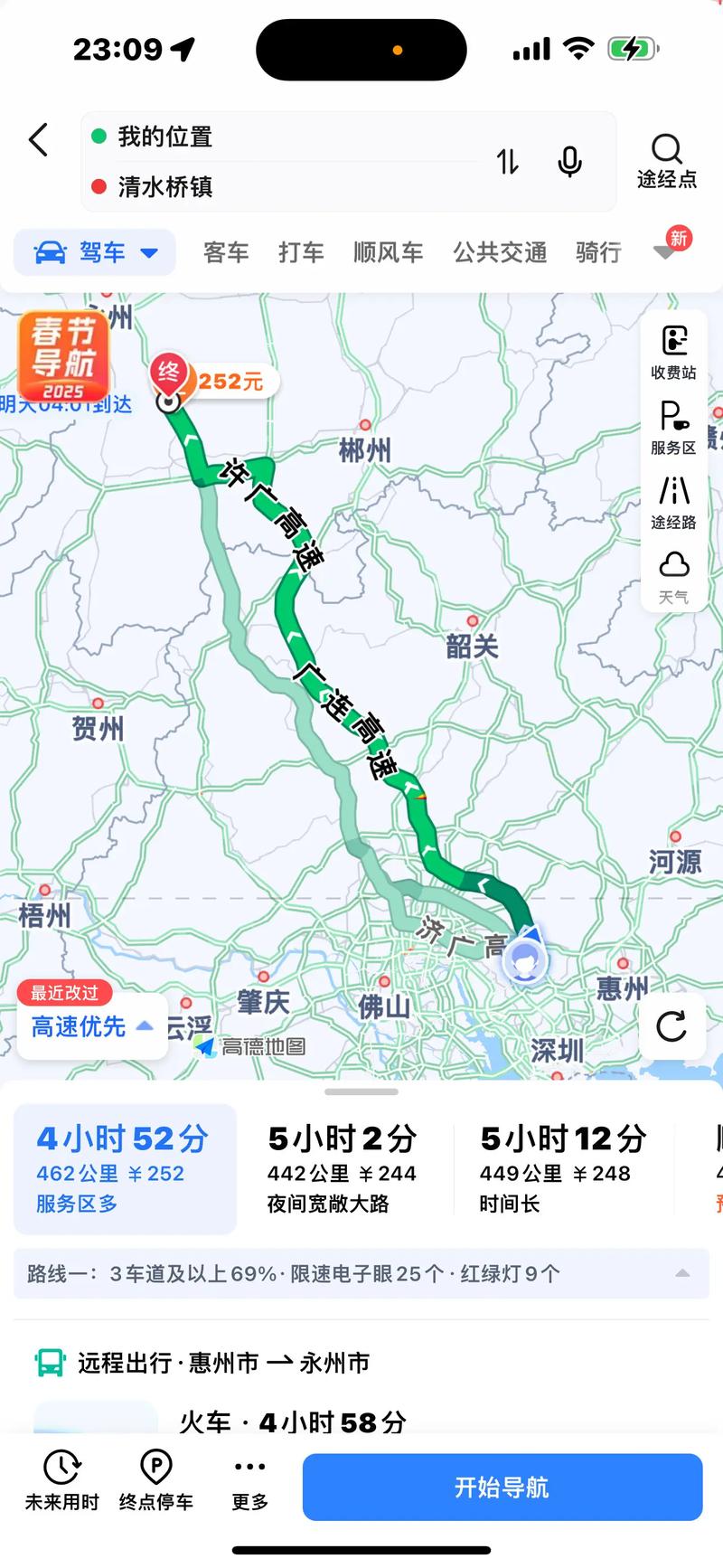The width and height of the screenshot is (723, 1568).
Task: Select the 5小时2分 alternative route
Action: pos(343,1167)
